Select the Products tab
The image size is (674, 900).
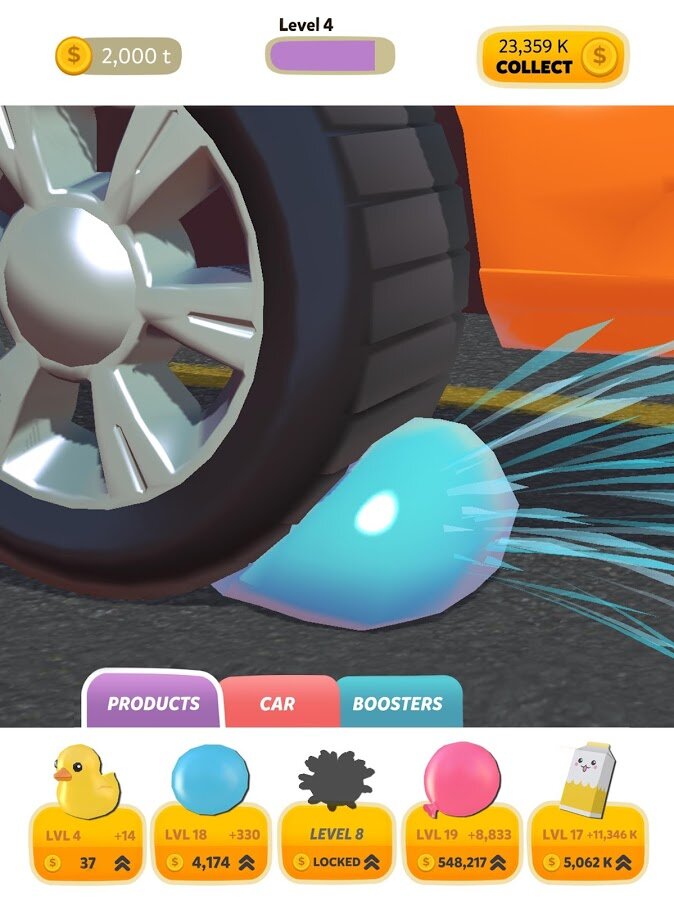pyautogui.click(x=153, y=703)
